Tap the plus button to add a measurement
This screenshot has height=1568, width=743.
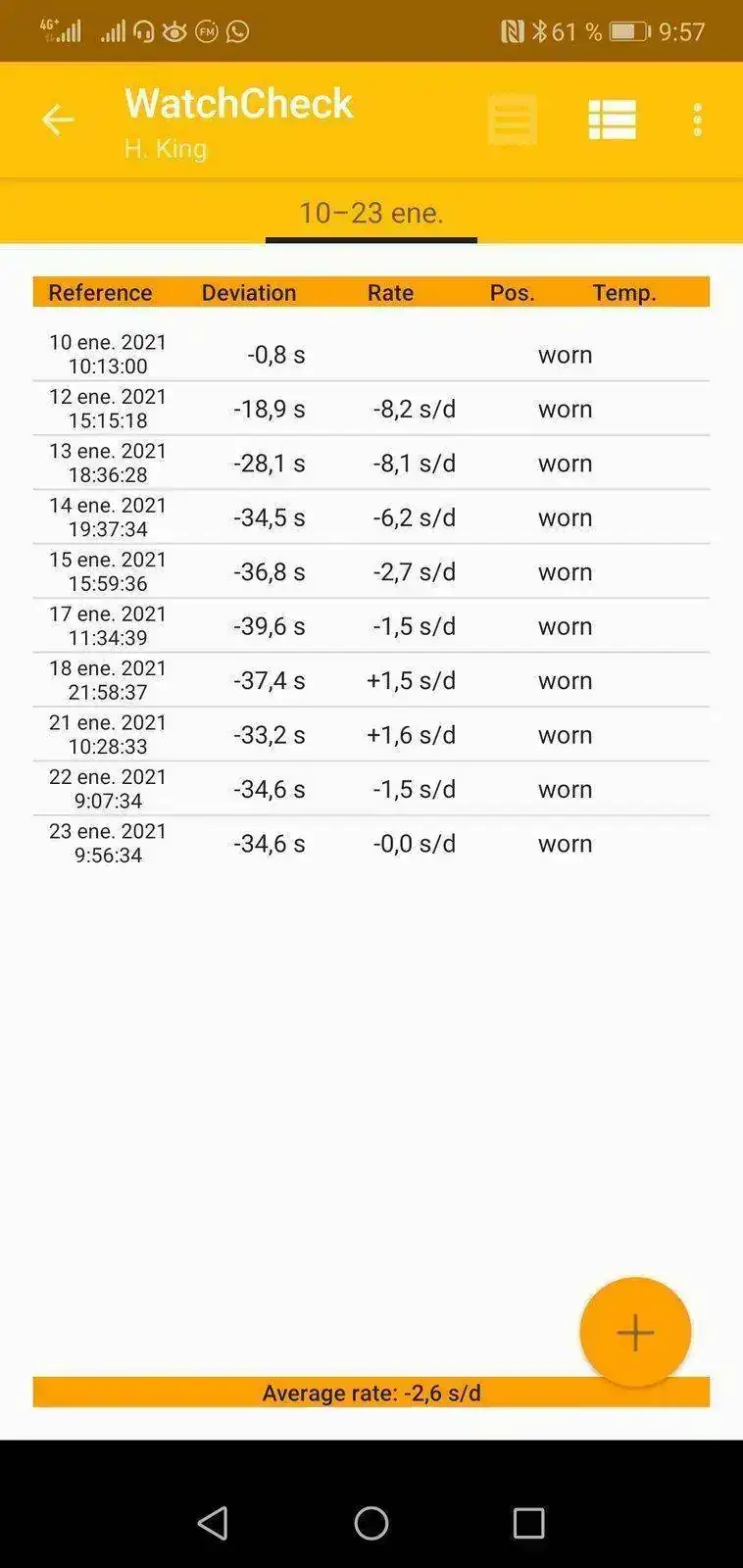tap(635, 1332)
